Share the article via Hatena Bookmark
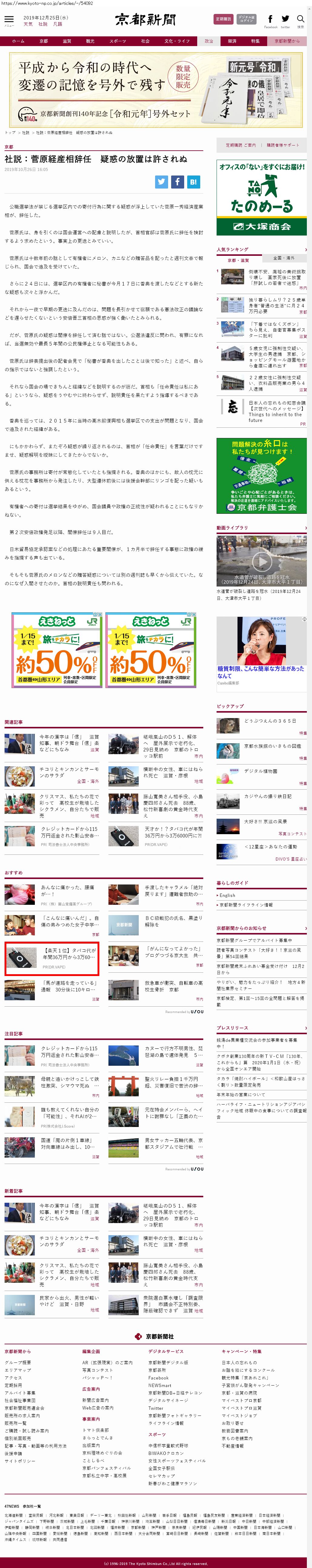This screenshot has height=1568, width=312. tap(193, 181)
